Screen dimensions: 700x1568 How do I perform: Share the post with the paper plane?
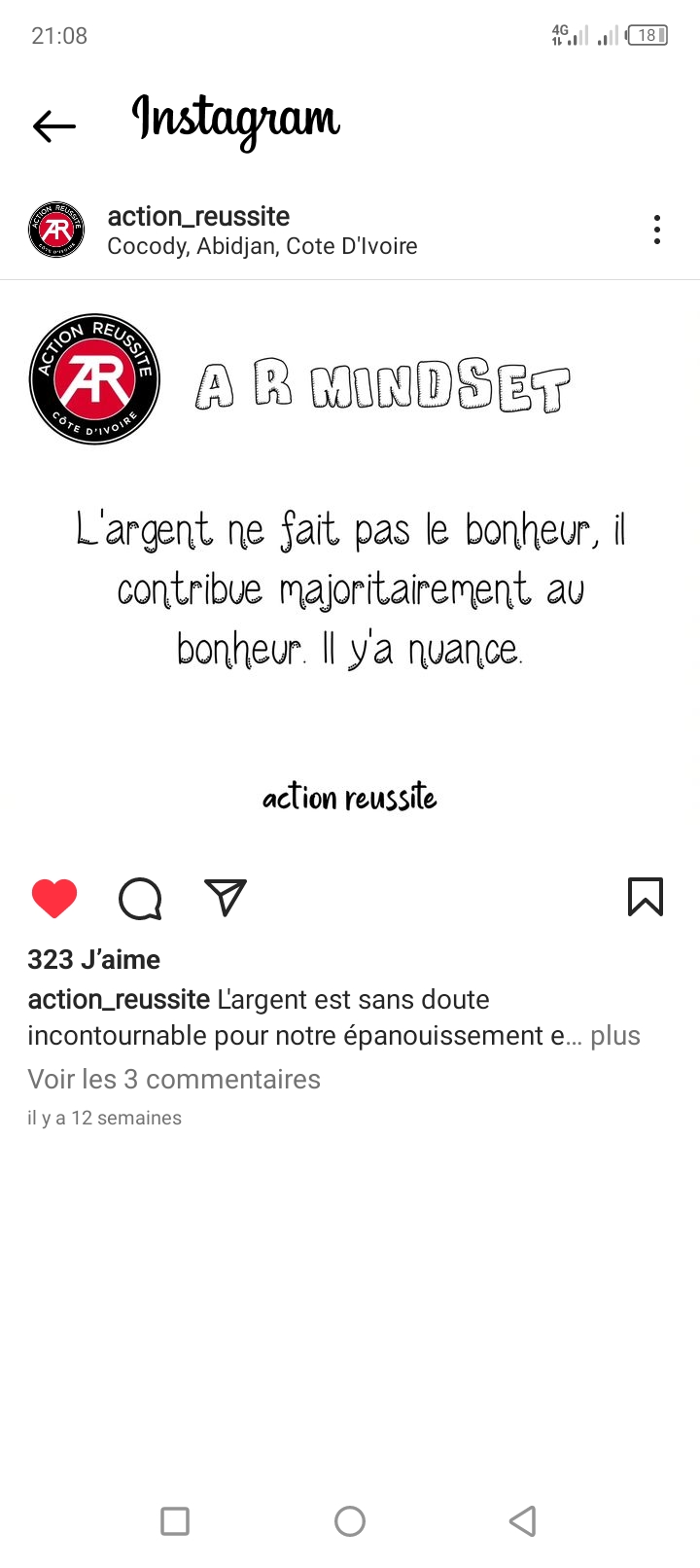[x=226, y=898]
